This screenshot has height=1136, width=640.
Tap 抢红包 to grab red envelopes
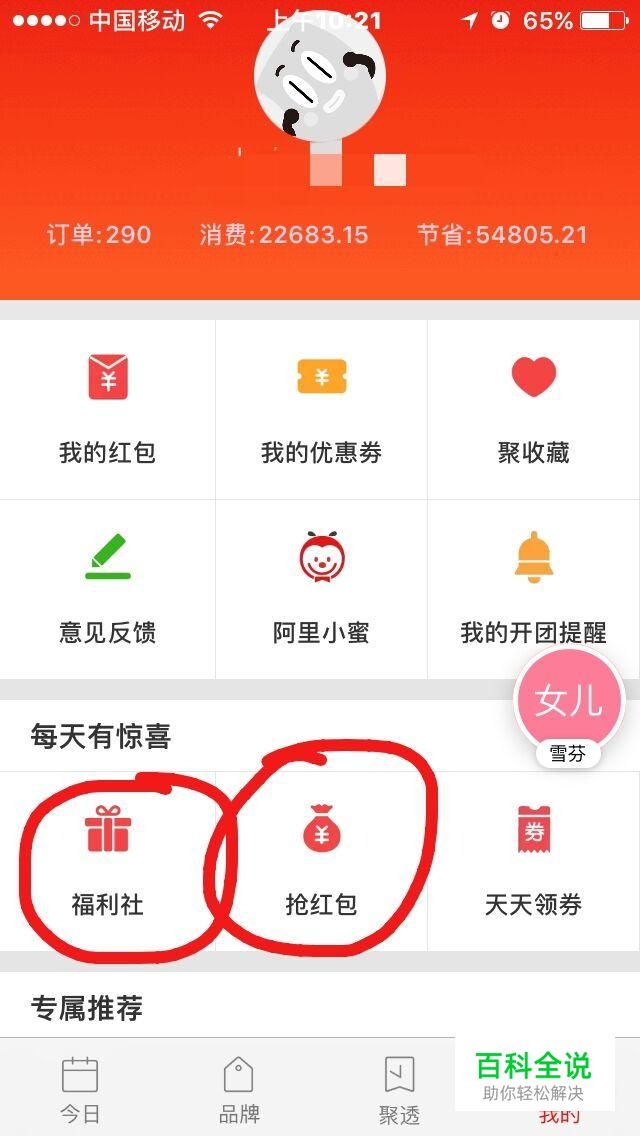point(321,862)
